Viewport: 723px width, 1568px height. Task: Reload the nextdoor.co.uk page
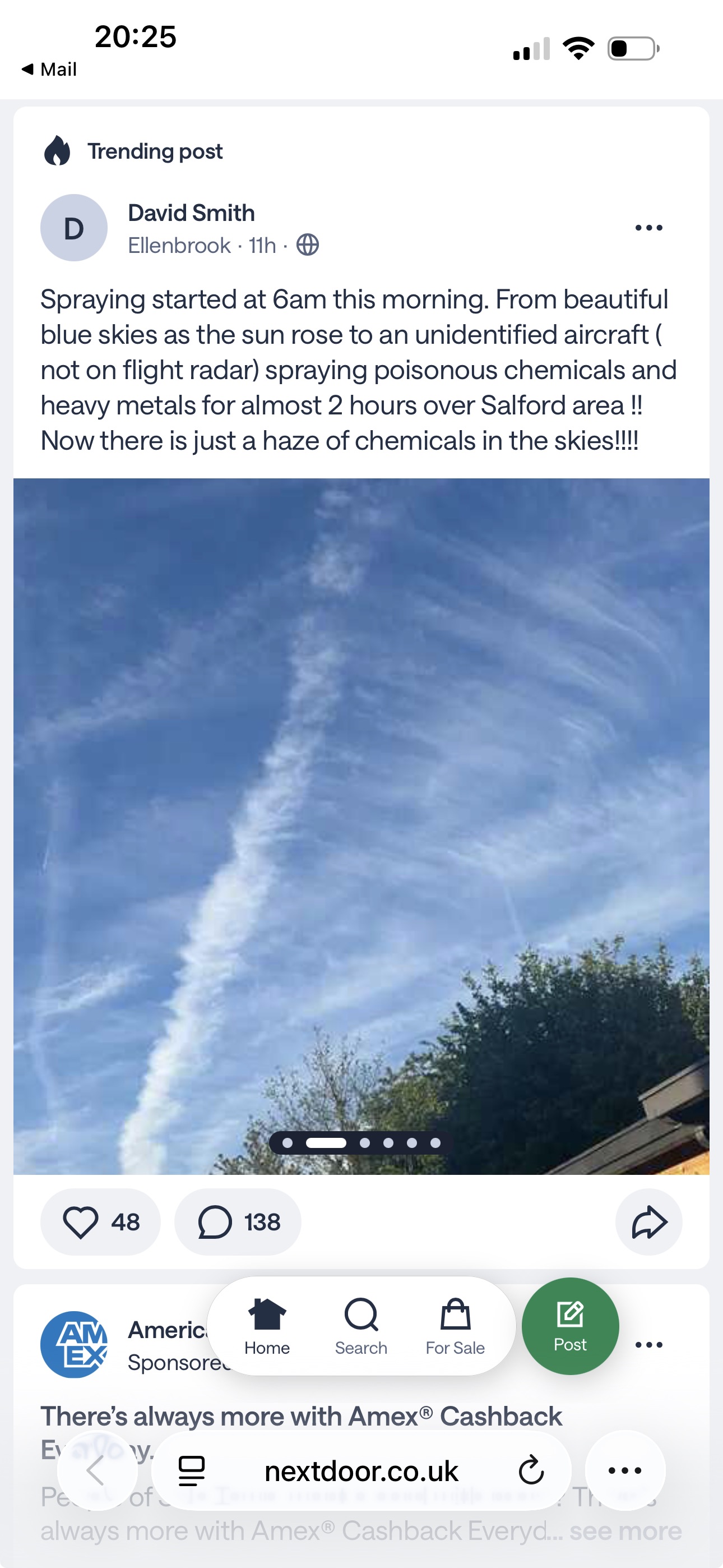pyautogui.click(x=531, y=1470)
